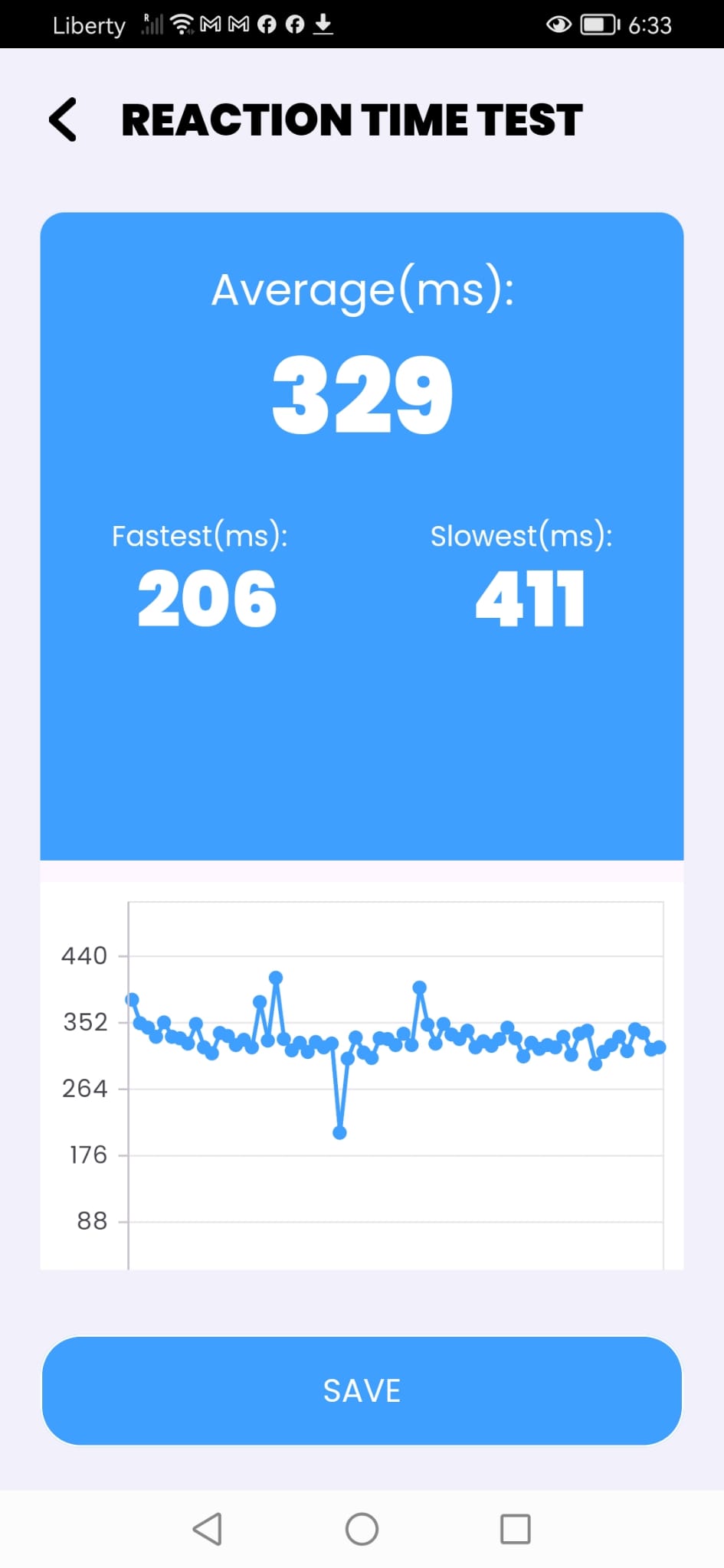Open the recent apps view
The width and height of the screenshot is (724, 1568).
[x=515, y=1529]
